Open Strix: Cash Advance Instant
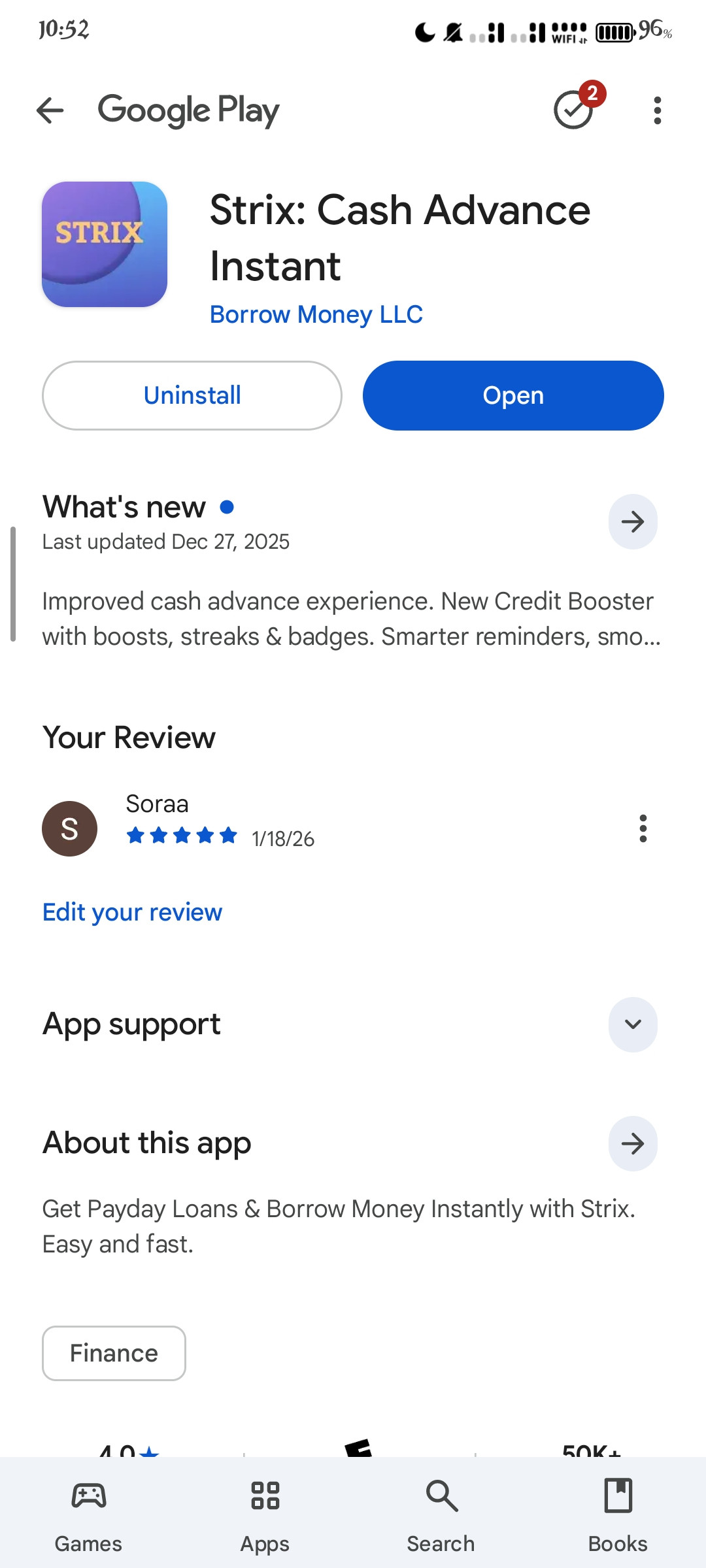Image resolution: width=706 pixels, height=1568 pixels. (x=513, y=395)
